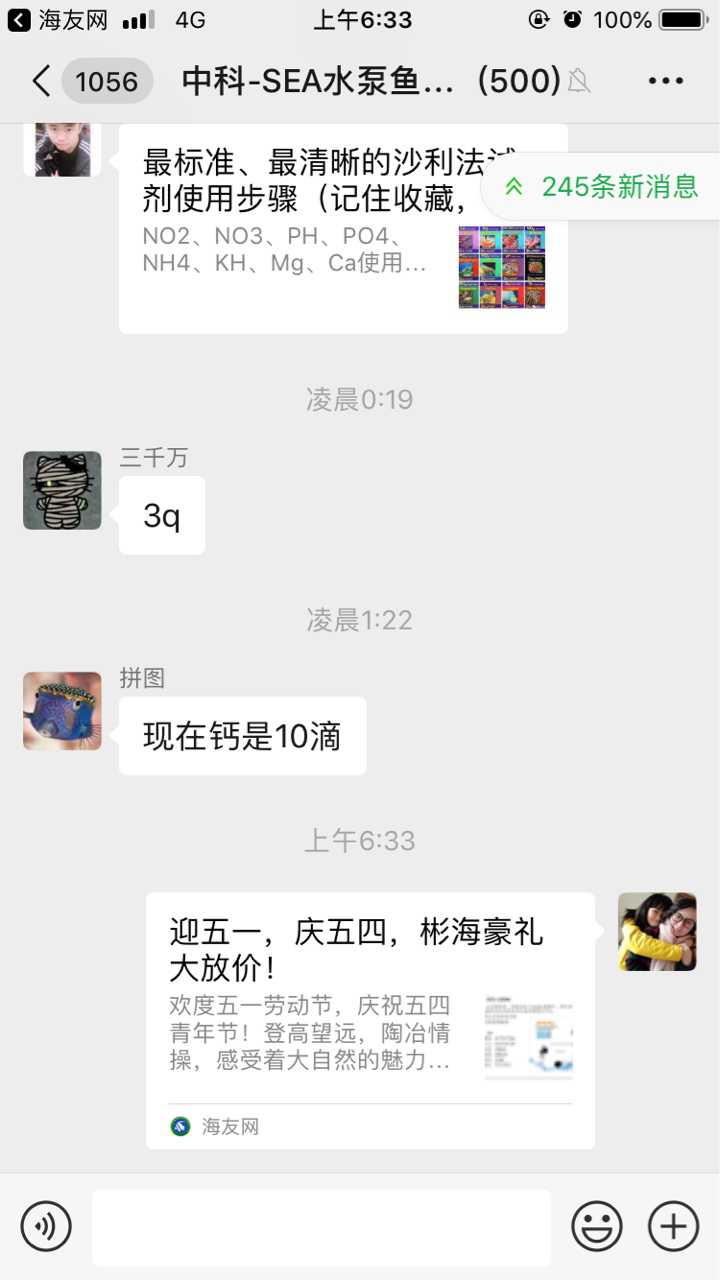Screen dimensions: 720x1280
Task: Switch to voice message input
Action: (x=46, y=1226)
